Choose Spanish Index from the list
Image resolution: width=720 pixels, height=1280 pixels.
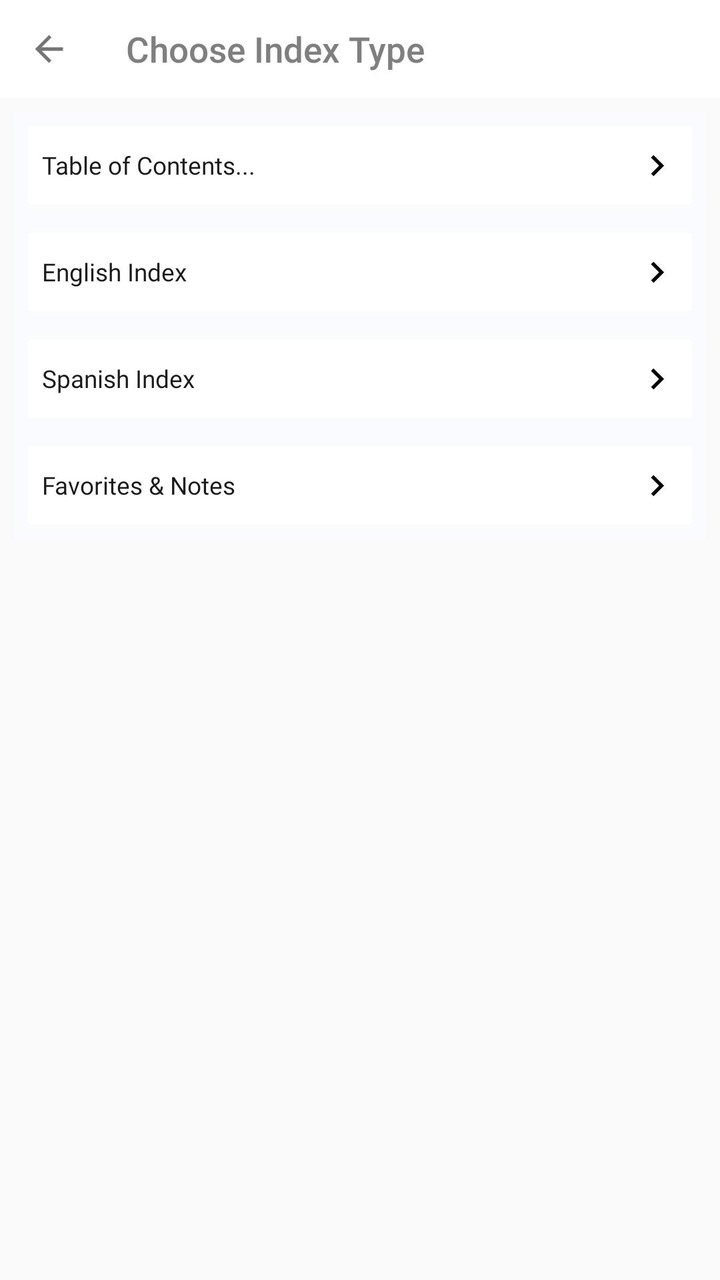pyautogui.click(x=360, y=379)
